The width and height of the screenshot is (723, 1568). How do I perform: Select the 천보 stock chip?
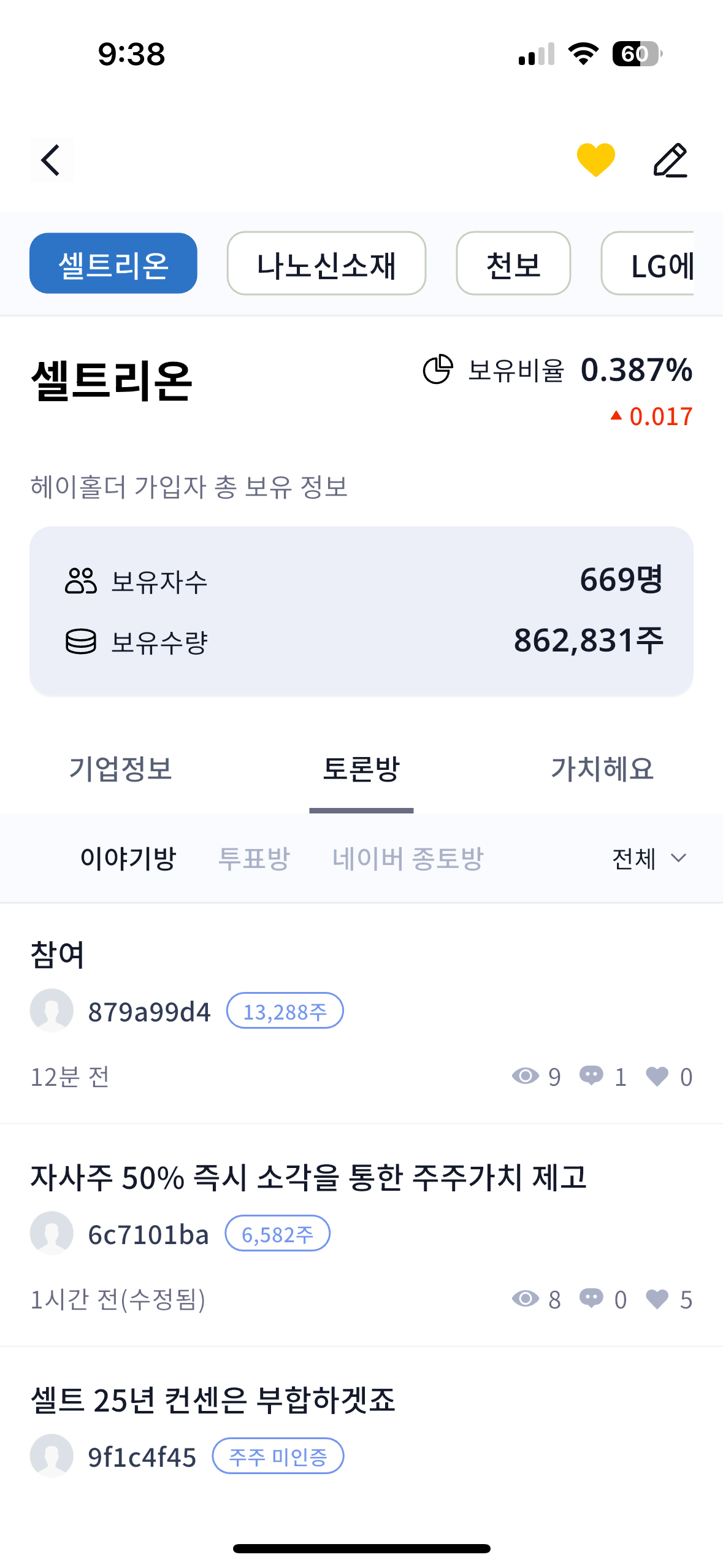[x=513, y=264]
